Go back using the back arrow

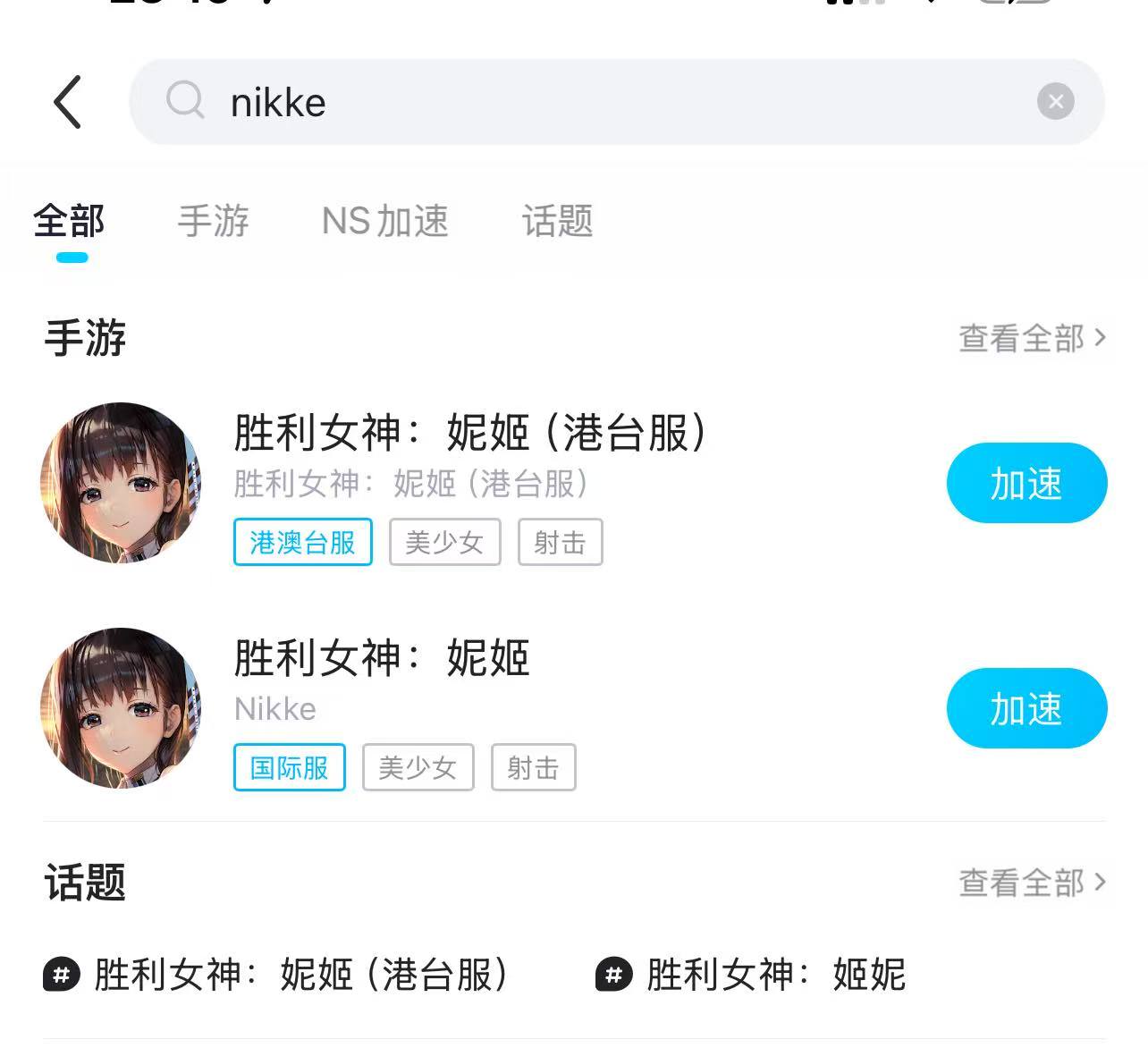tap(68, 102)
